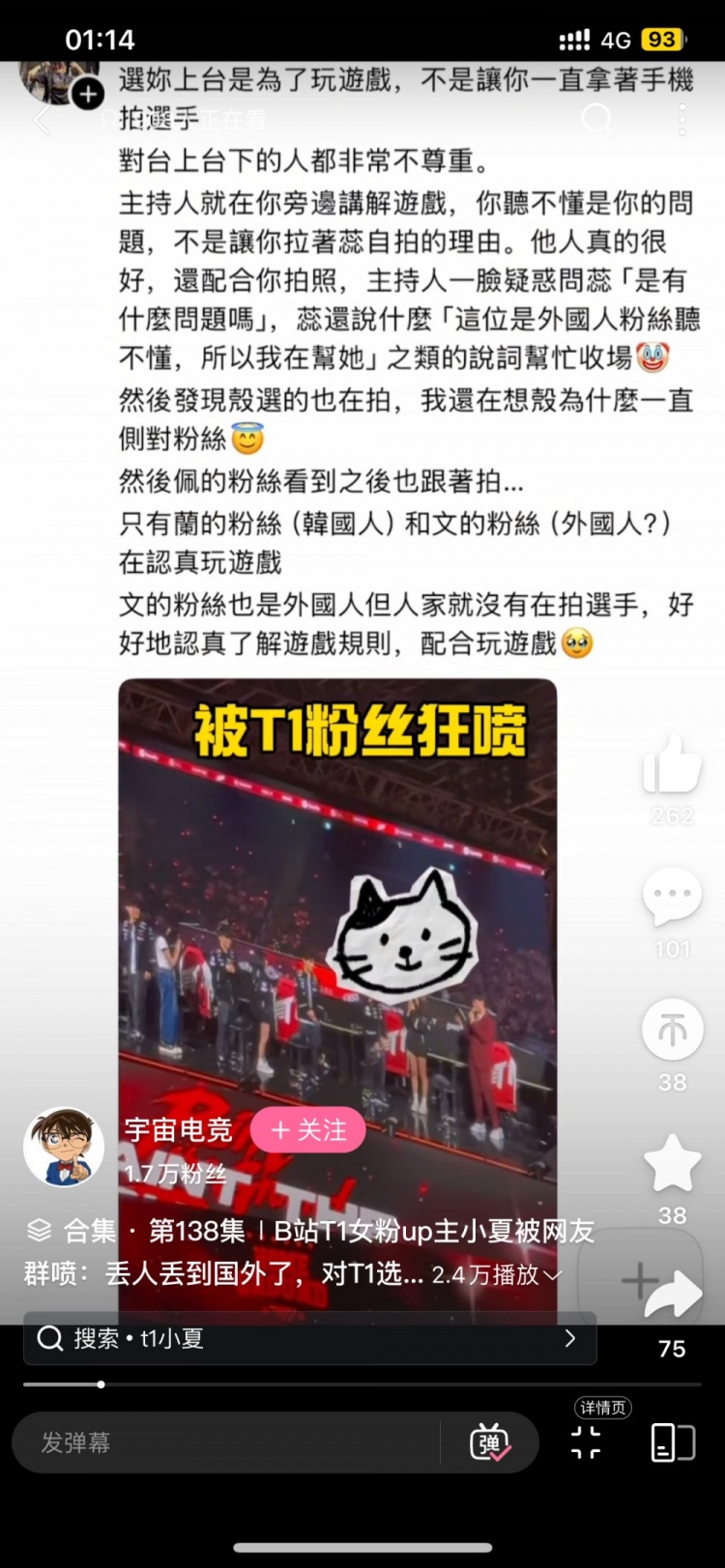Viewport: 725px width, 1568px height.
Task: Share this video via the arrow icon
Action: pyautogui.click(x=672, y=1295)
